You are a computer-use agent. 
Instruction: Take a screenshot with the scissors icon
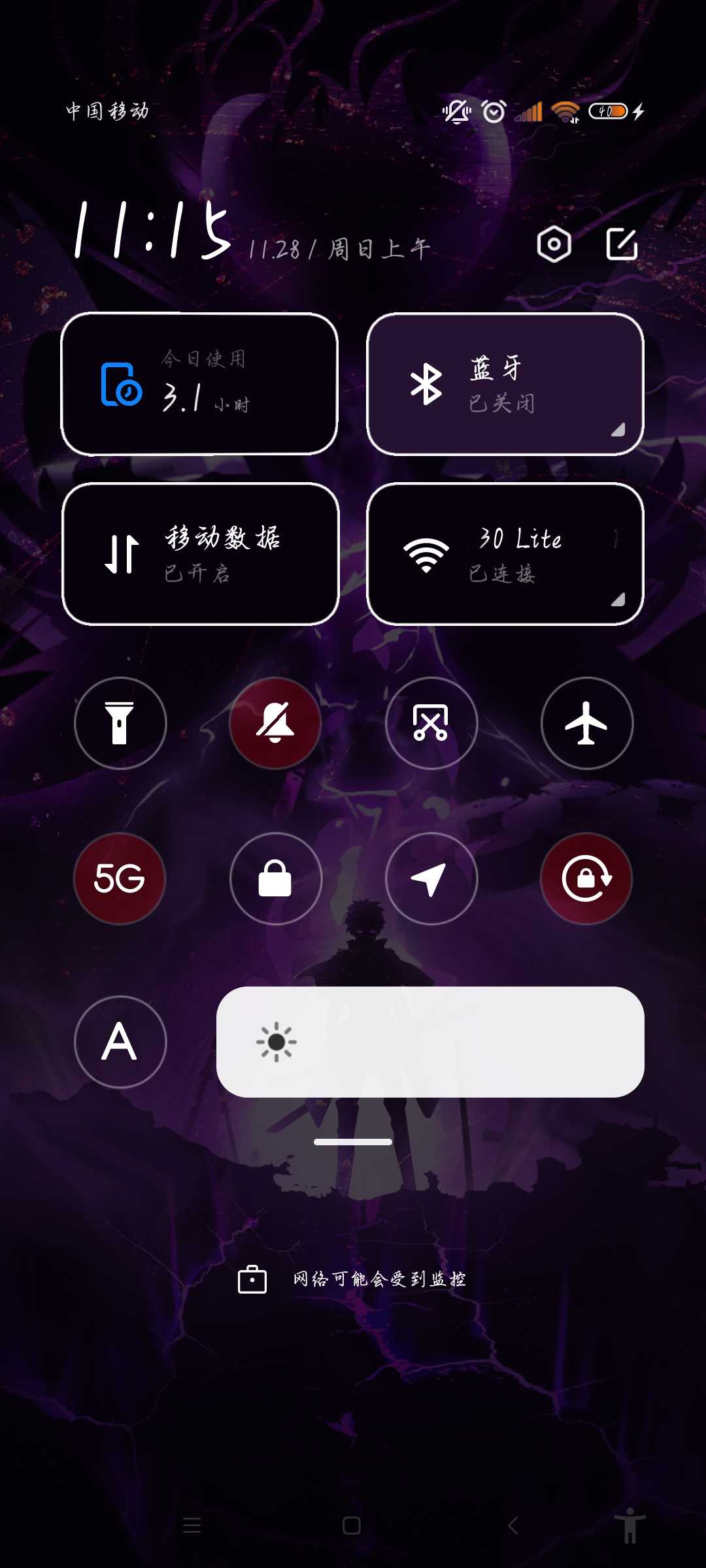[431, 723]
